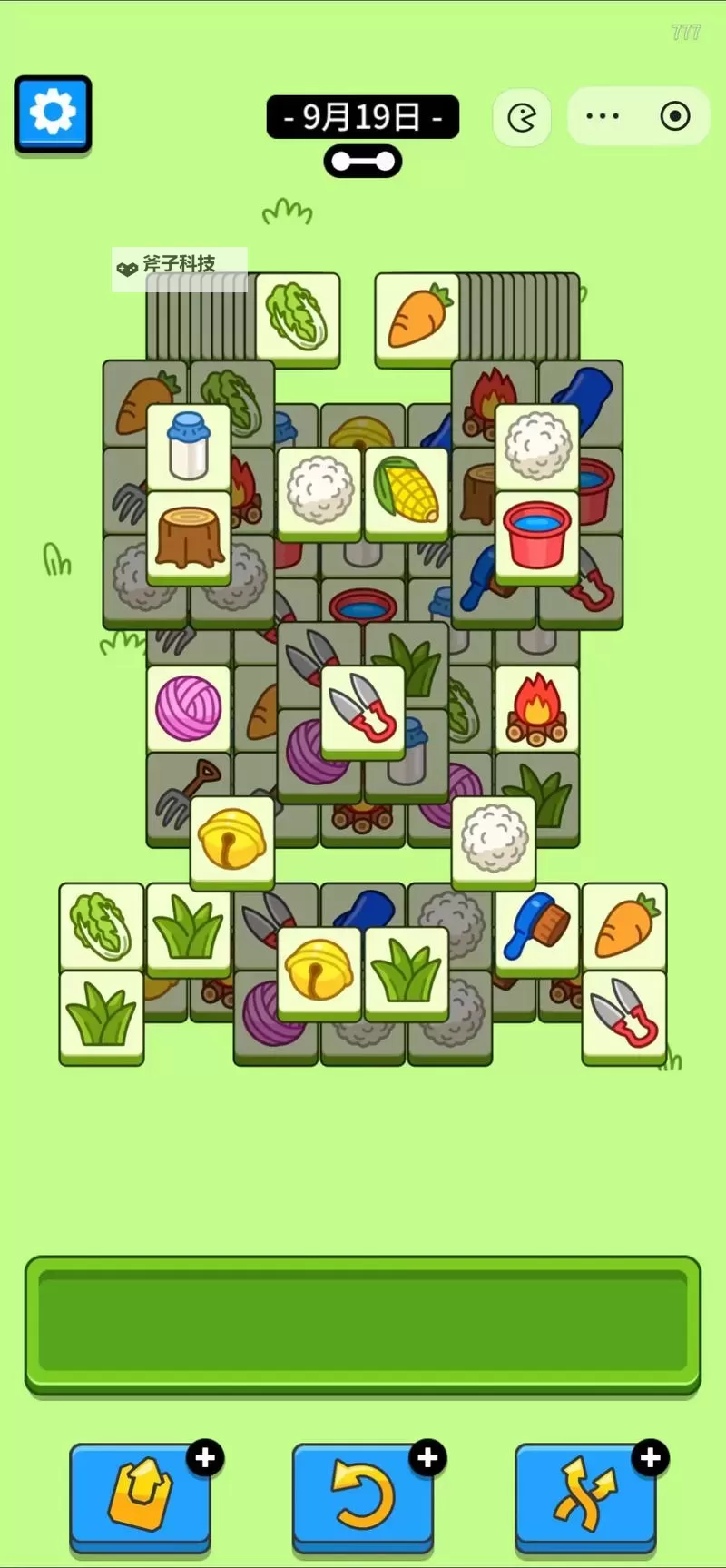Use the move-out tiles power-up
Image resolution: width=726 pixels, height=1568 pixels.
tap(140, 1495)
